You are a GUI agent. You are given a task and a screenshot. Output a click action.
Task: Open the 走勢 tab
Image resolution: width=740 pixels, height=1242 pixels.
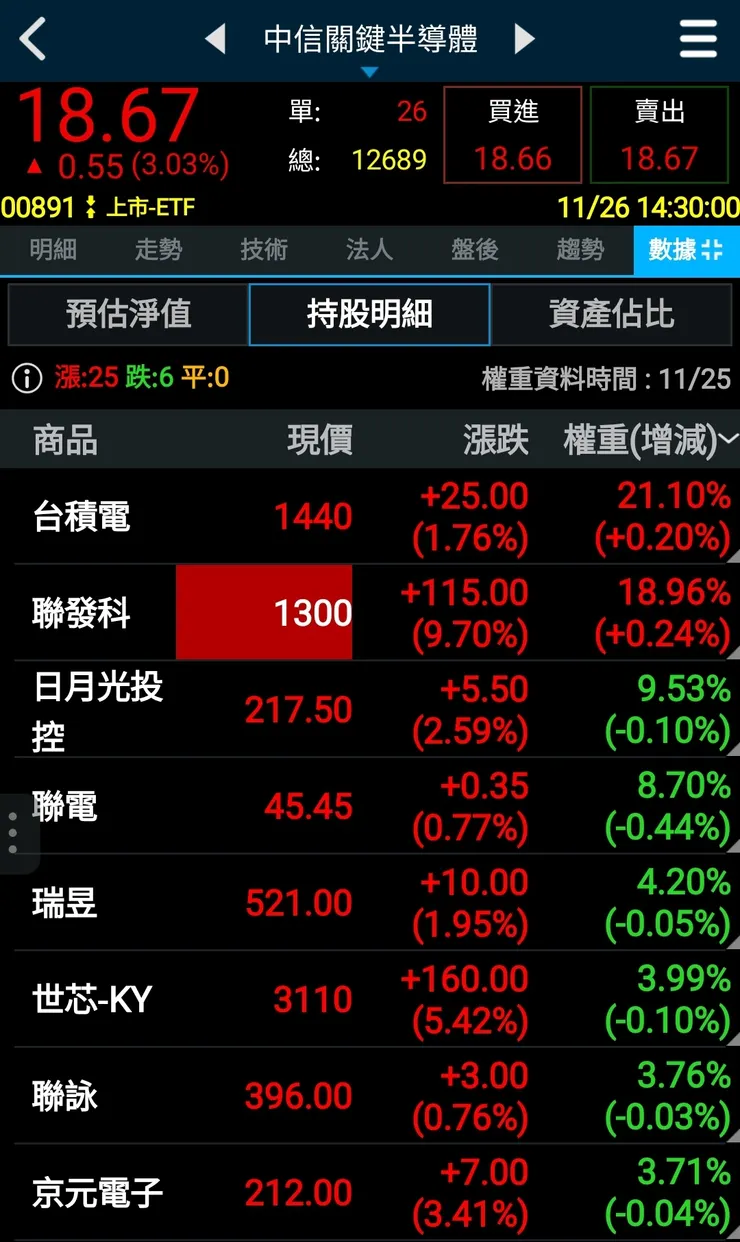[158, 251]
